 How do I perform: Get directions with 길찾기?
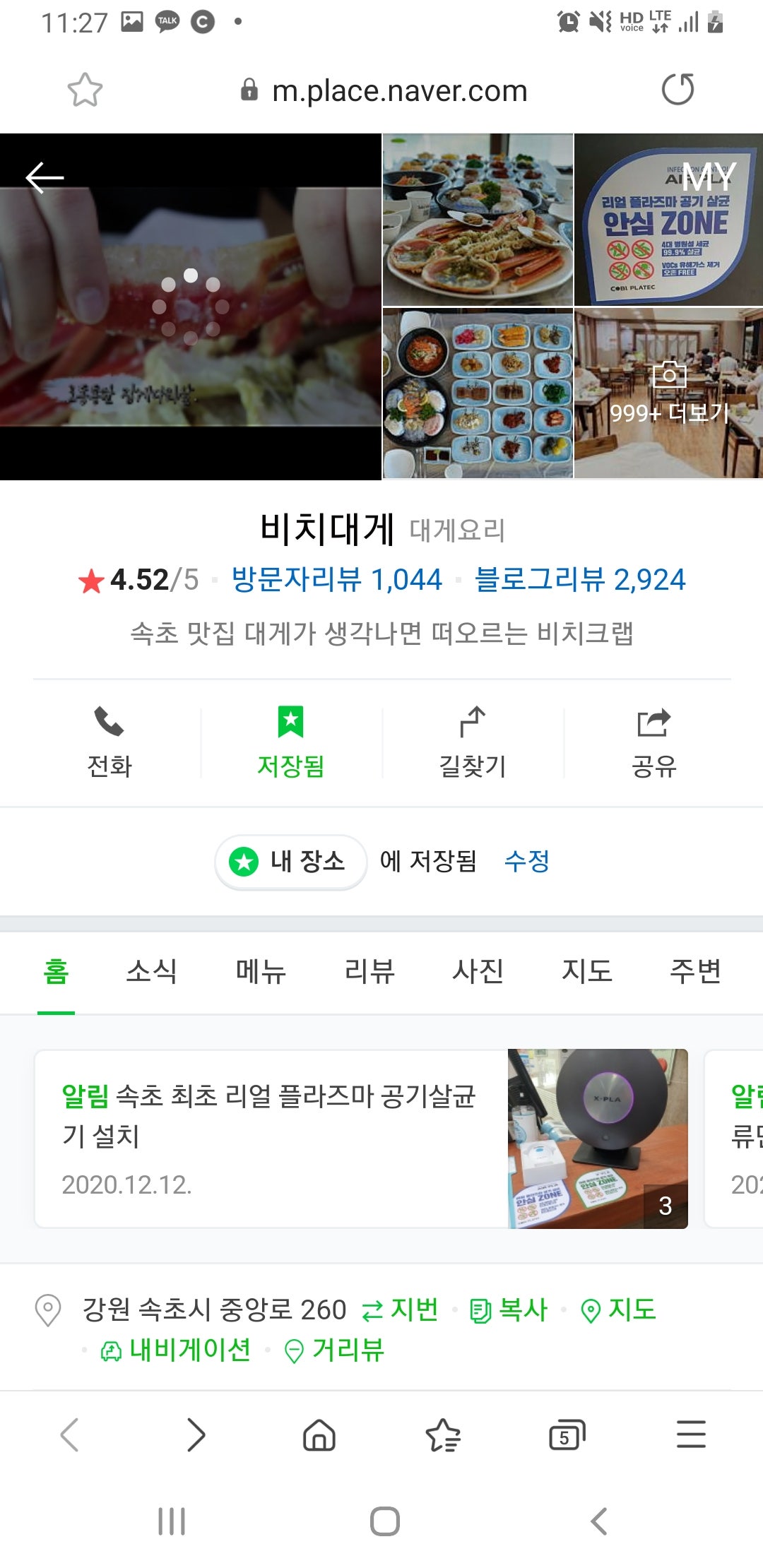(472, 742)
